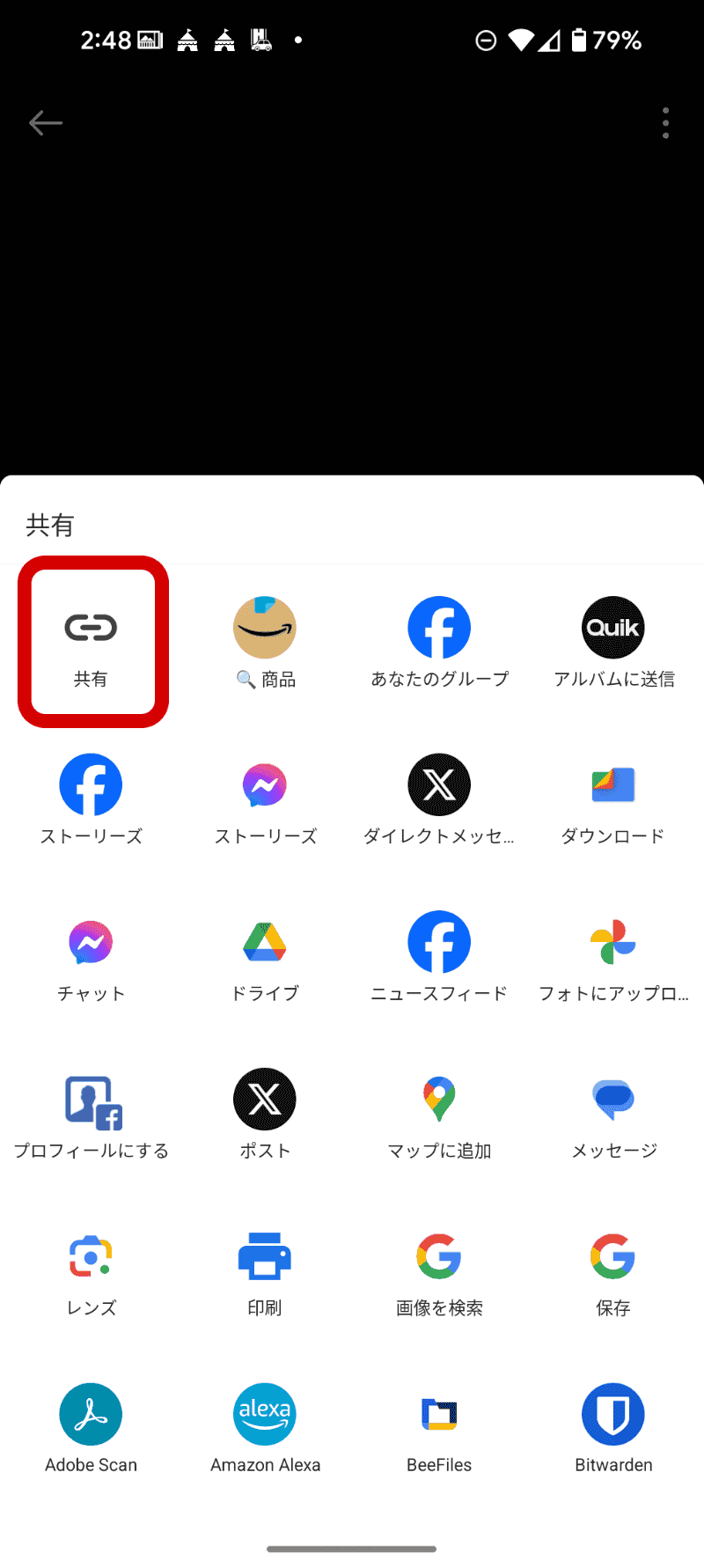Select プロフィールにする option
Image resolution: width=704 pixels, height=1568 pixels.
(x=92, y=1114)
